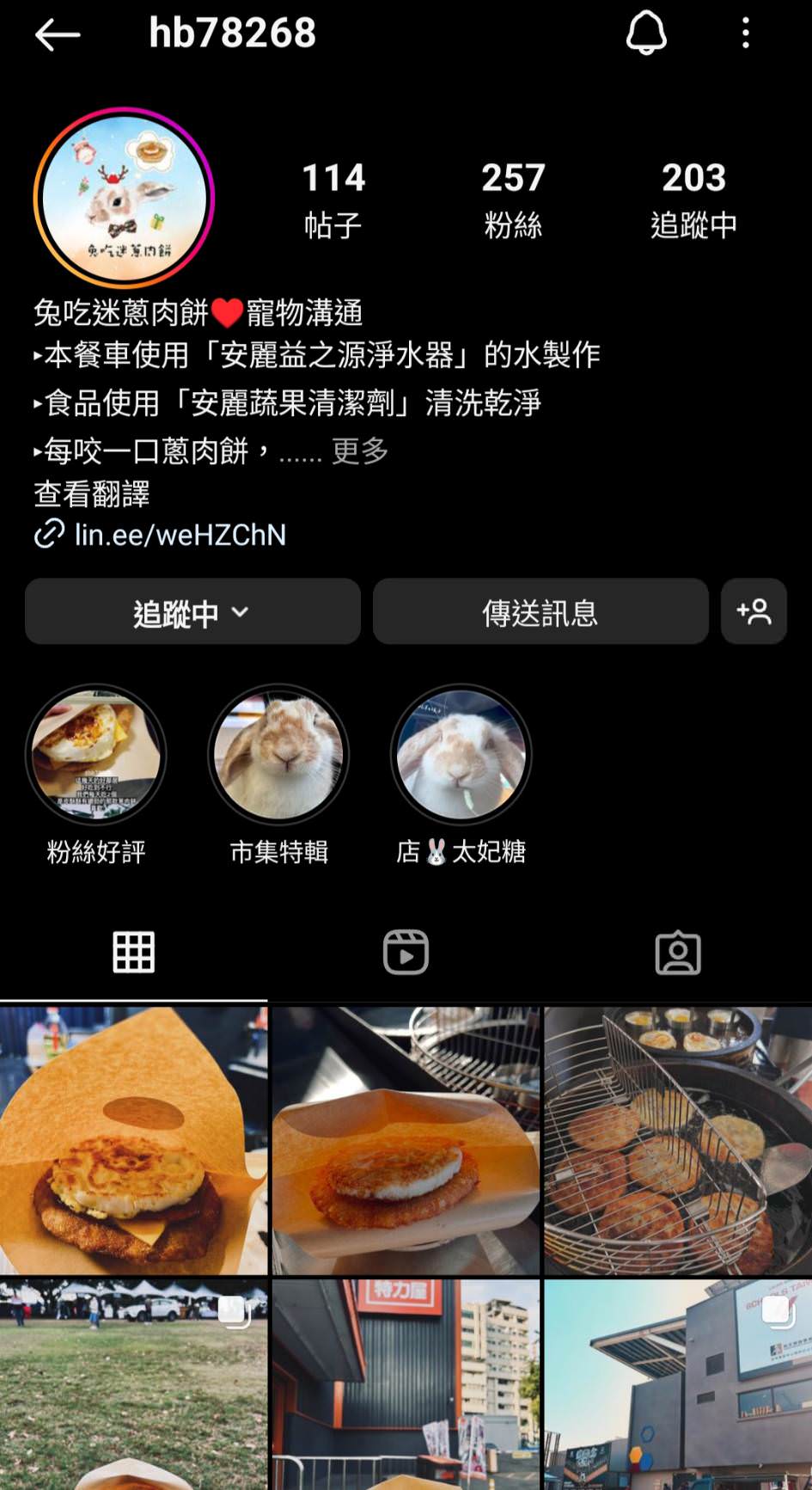Screen dimensions: 812x1490
Task: Open the post of grilling patties on rack
Action: (x=678, y=1140)
